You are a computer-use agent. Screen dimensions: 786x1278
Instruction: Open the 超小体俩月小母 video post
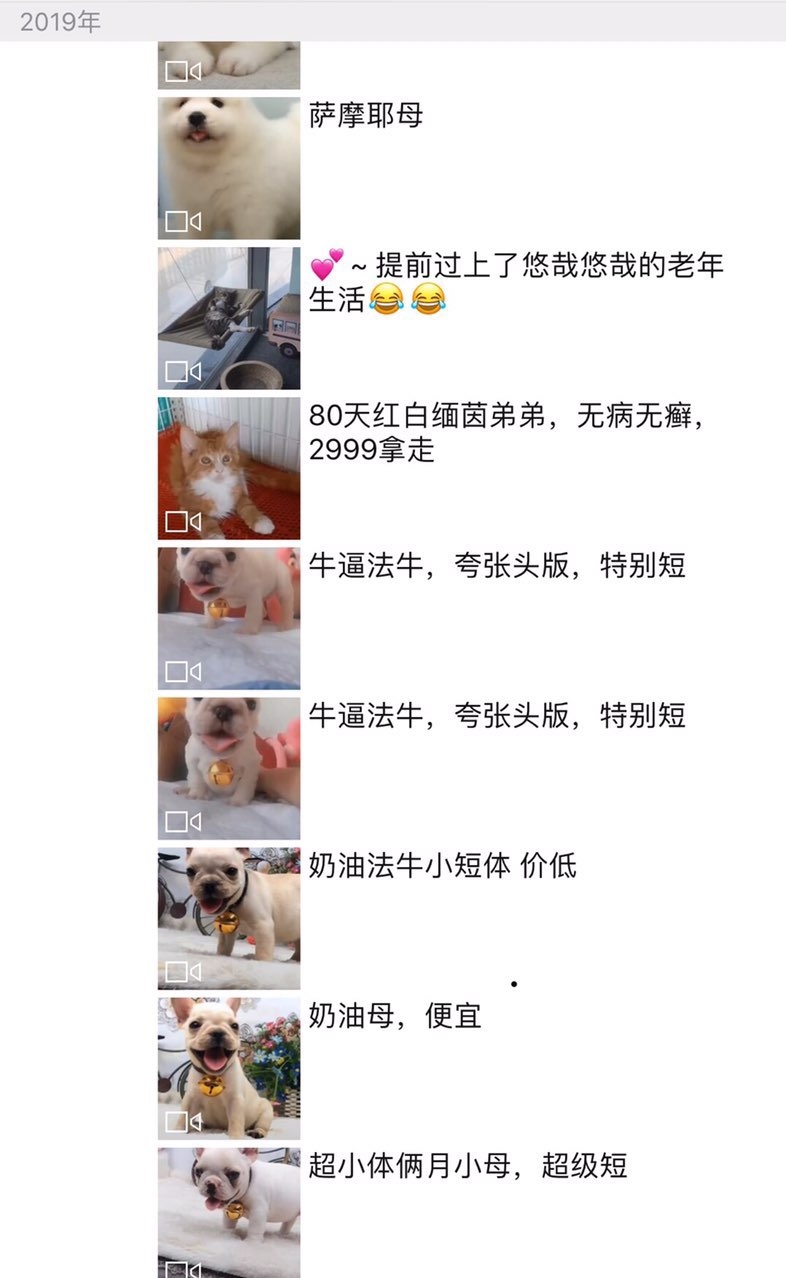click(x=229, y=1212)
